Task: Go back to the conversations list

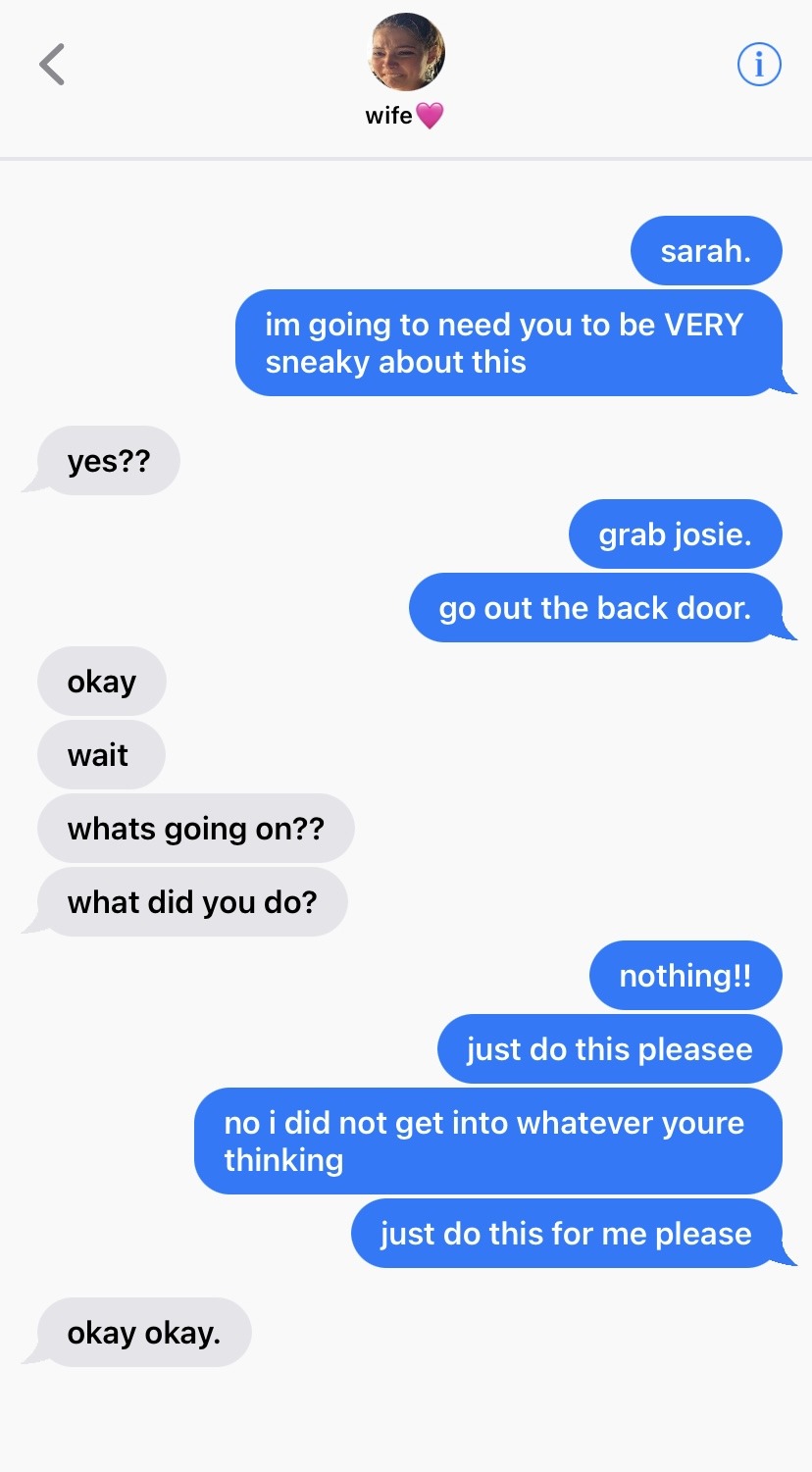Action: 52,65
